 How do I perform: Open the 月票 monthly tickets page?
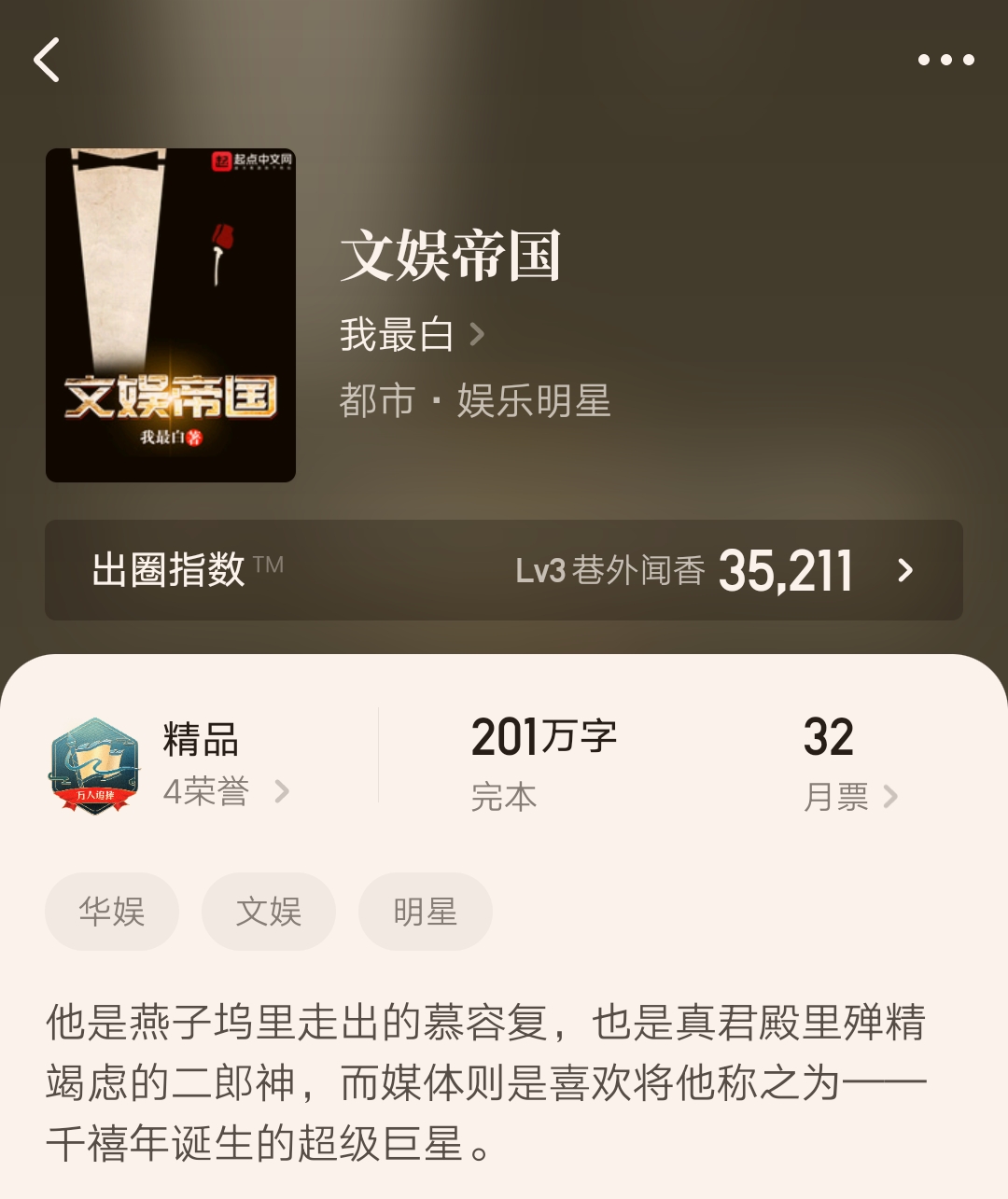click(x=849, y=796)
